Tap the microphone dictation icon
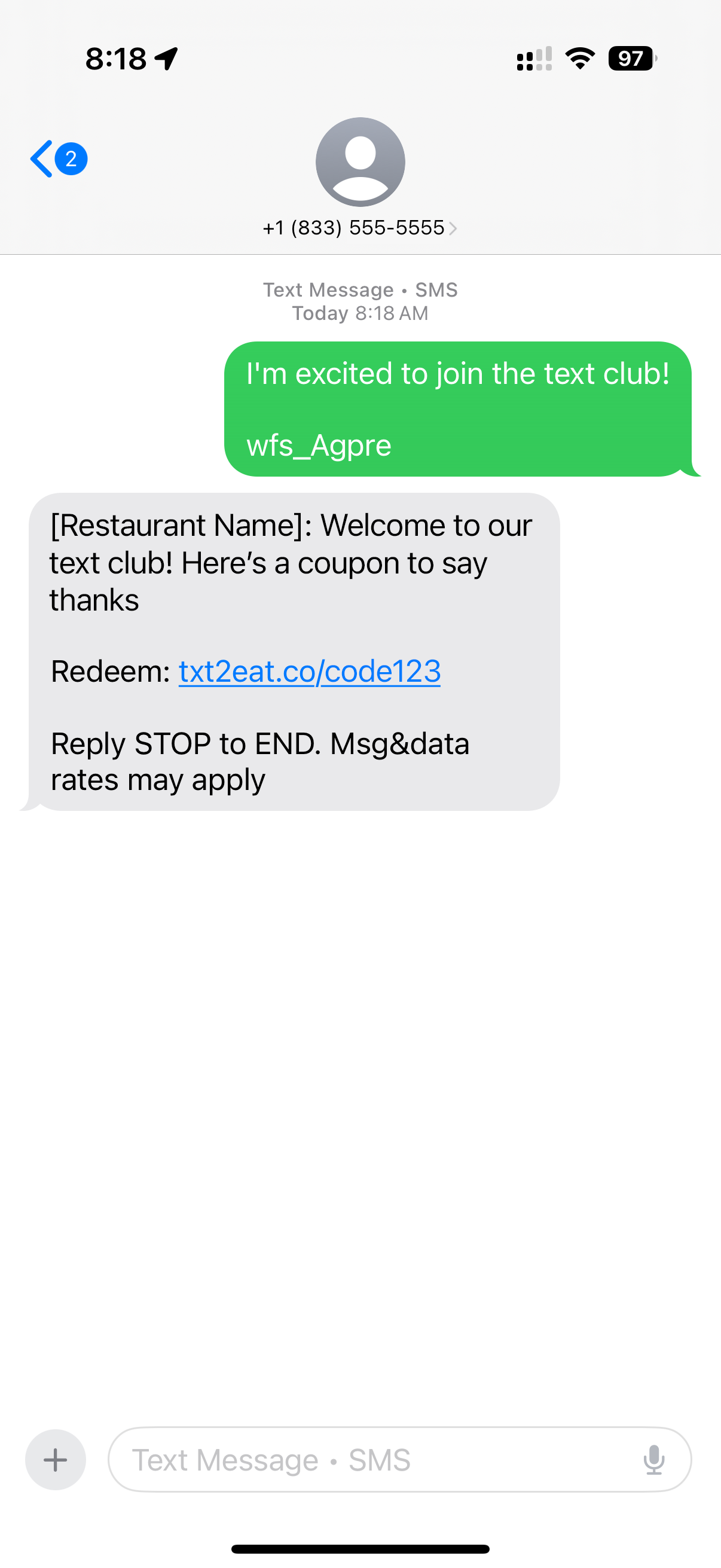The image size is (721, 1568). (655, 1460)
